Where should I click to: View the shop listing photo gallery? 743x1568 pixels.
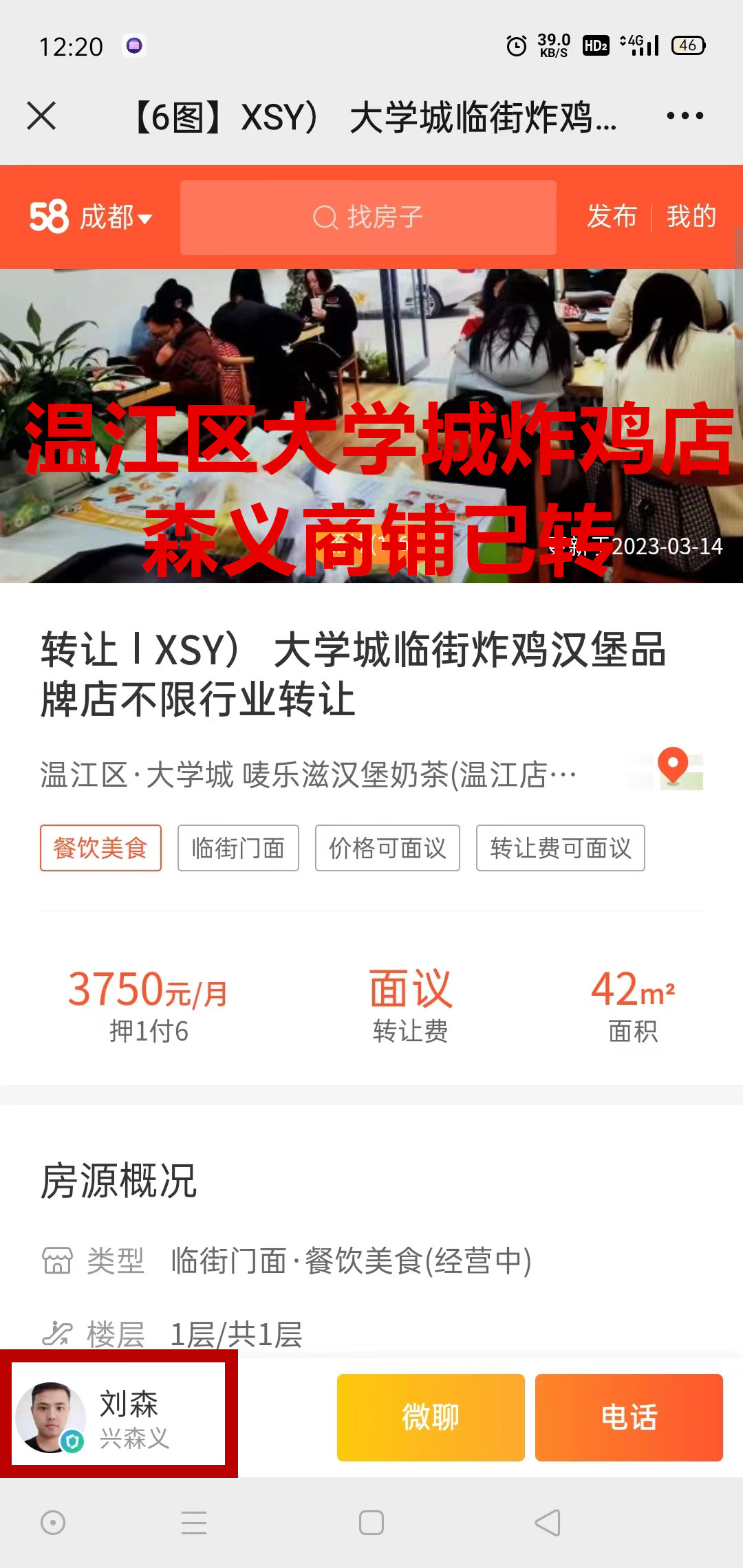point(371,426)
